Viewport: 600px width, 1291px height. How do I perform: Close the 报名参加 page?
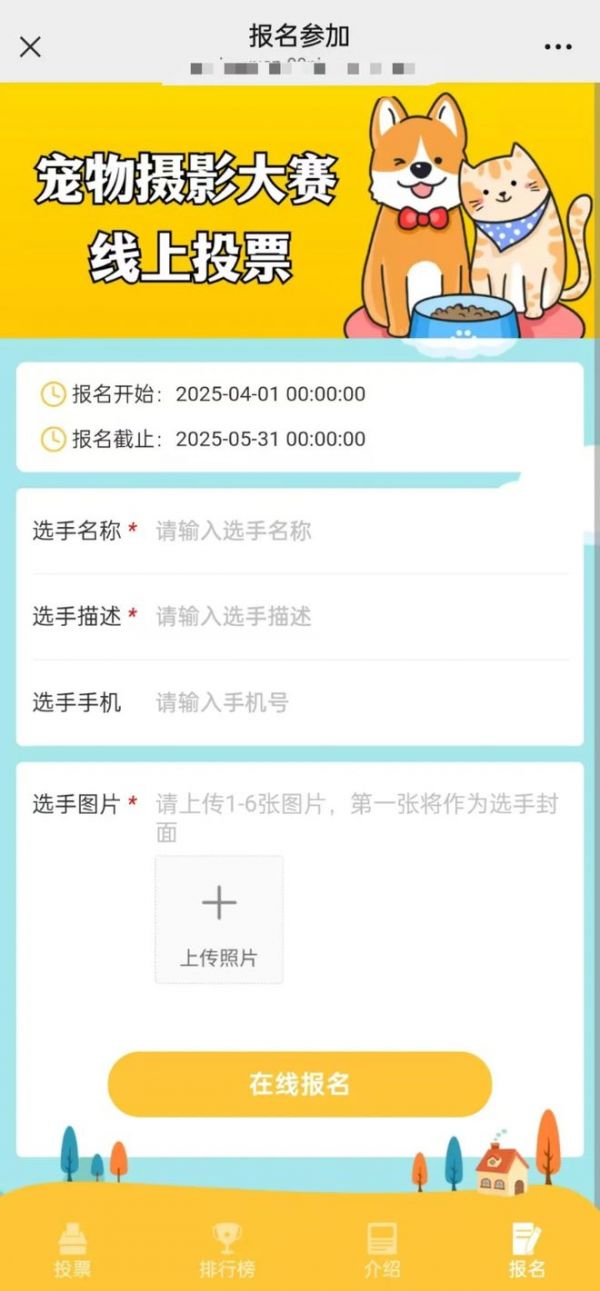pos(31,47)
